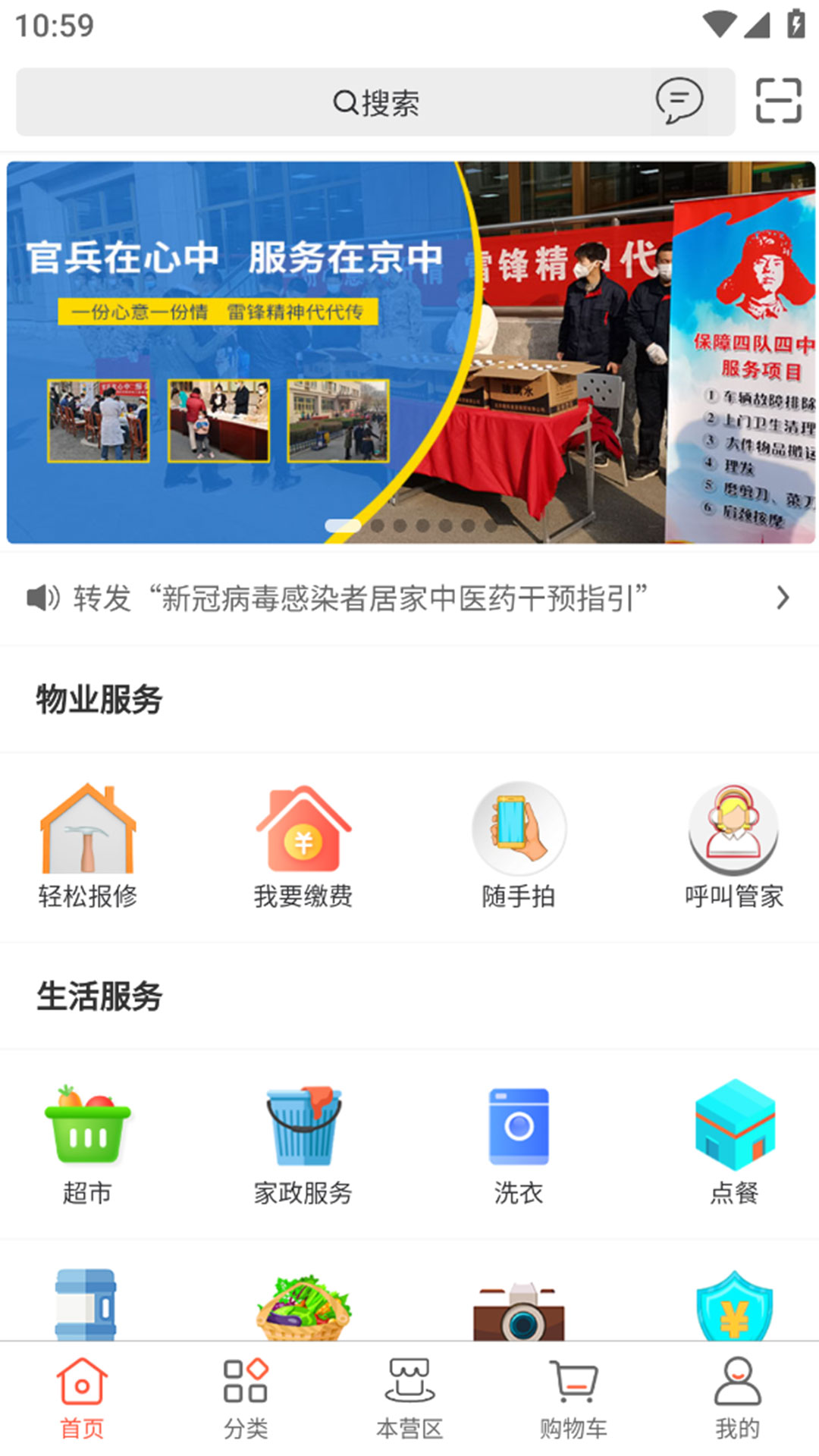
Task: Select 我要缴费 to pay fees
Action: click(x=303, y=846)
